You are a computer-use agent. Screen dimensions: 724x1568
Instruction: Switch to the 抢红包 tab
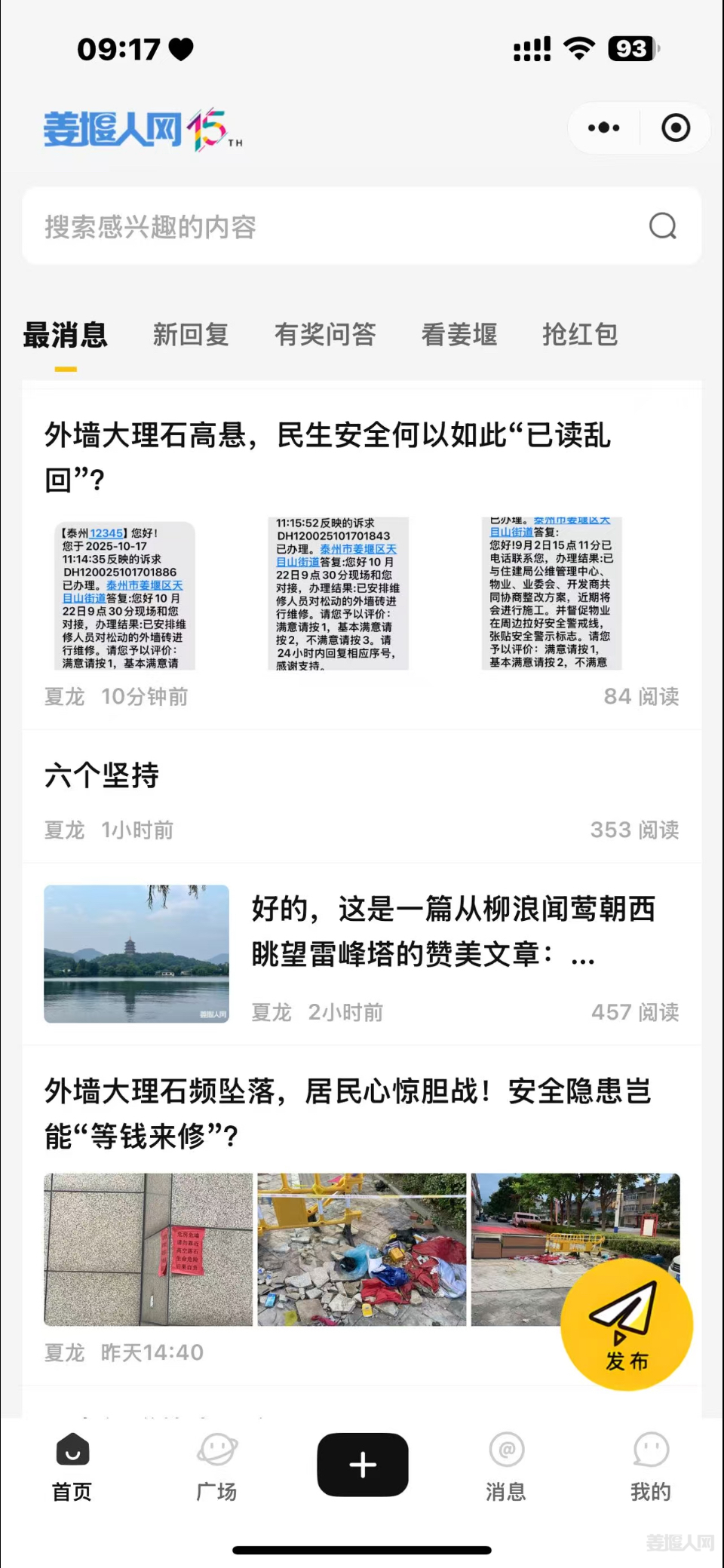(580, 334)
